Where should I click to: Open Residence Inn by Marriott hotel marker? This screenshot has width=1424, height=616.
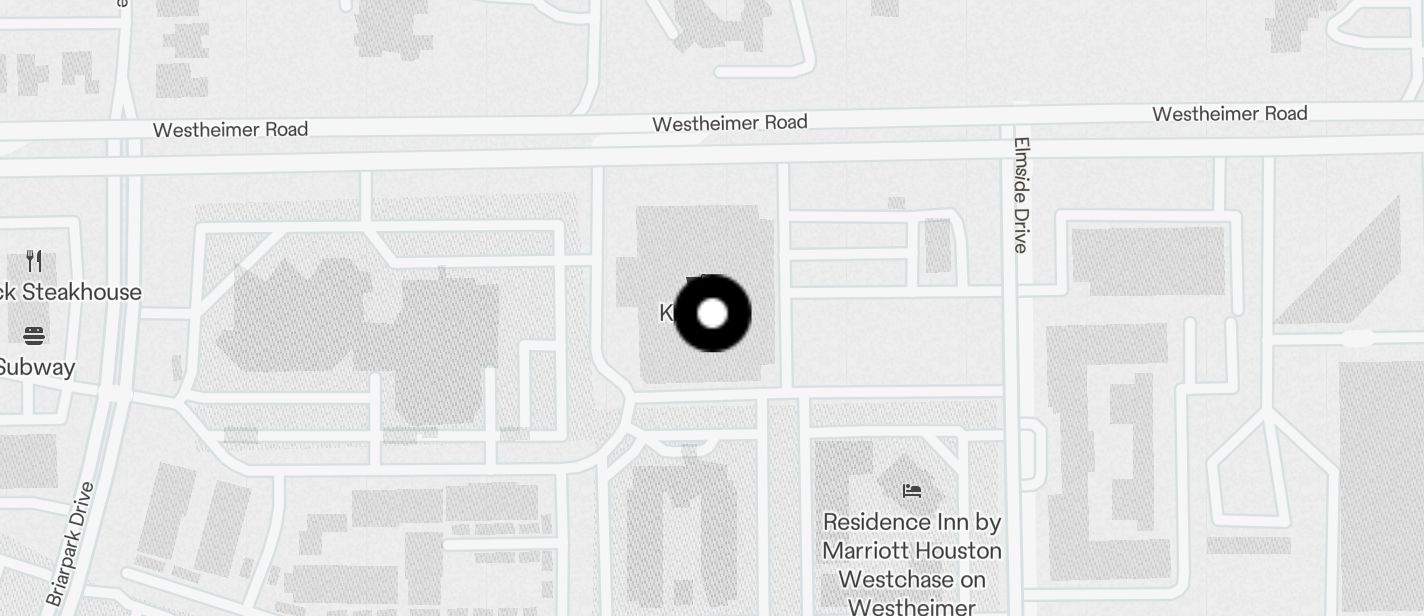[x=911, y=491]
